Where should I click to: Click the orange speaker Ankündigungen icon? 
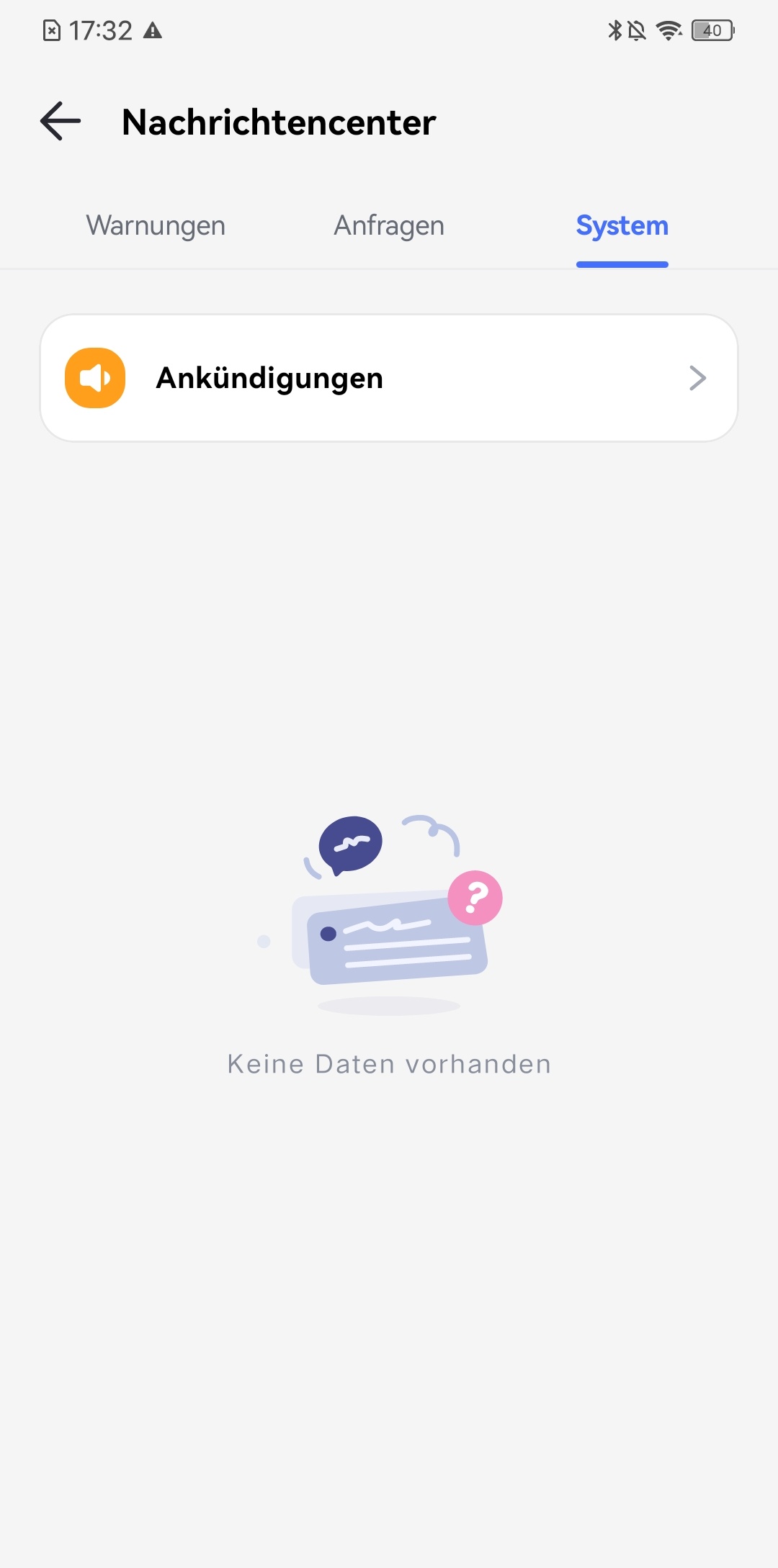[95, 377]
